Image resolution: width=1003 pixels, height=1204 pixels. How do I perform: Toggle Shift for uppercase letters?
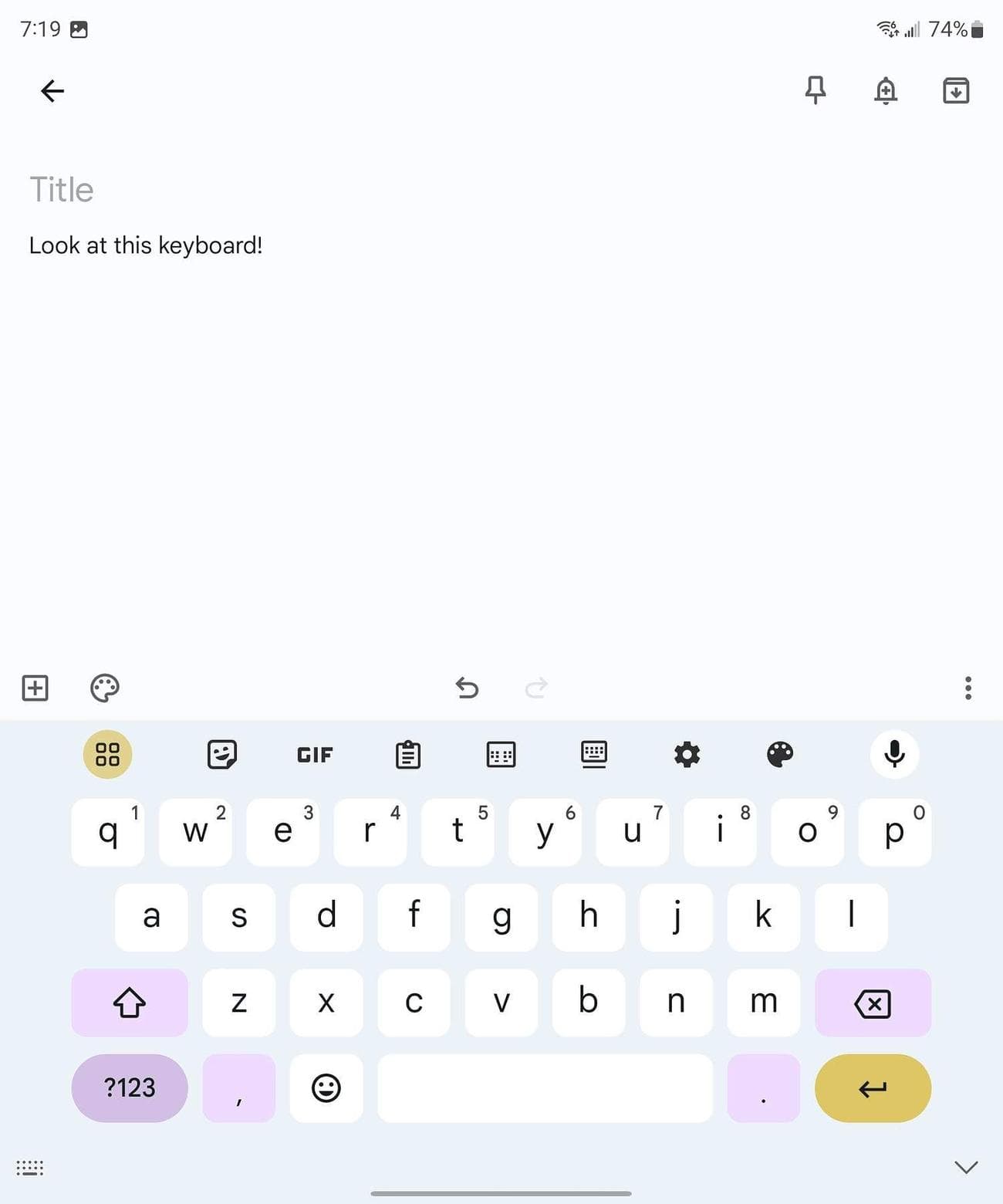pyautogui.click(x=129, y=1003)
